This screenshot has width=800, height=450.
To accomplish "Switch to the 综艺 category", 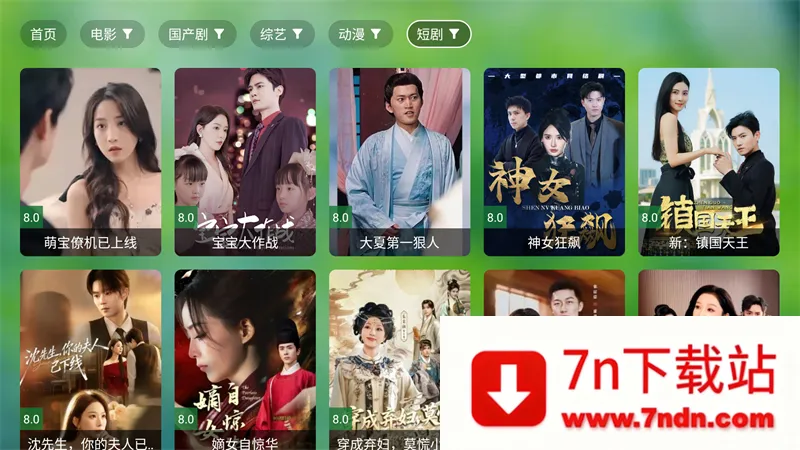I will [x=282, y=34].
